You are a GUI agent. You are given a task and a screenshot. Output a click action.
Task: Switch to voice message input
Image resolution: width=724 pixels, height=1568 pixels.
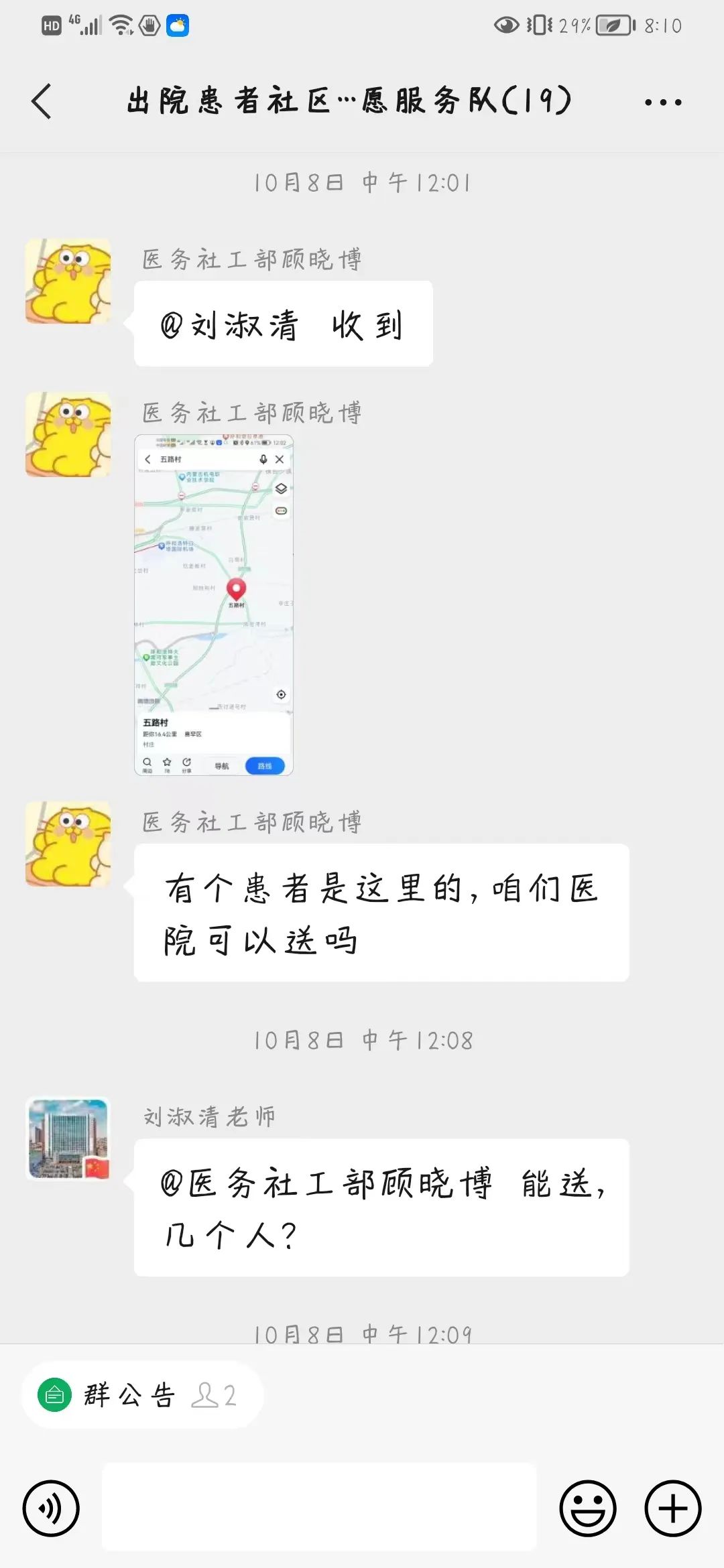(x=51, y=1508)
